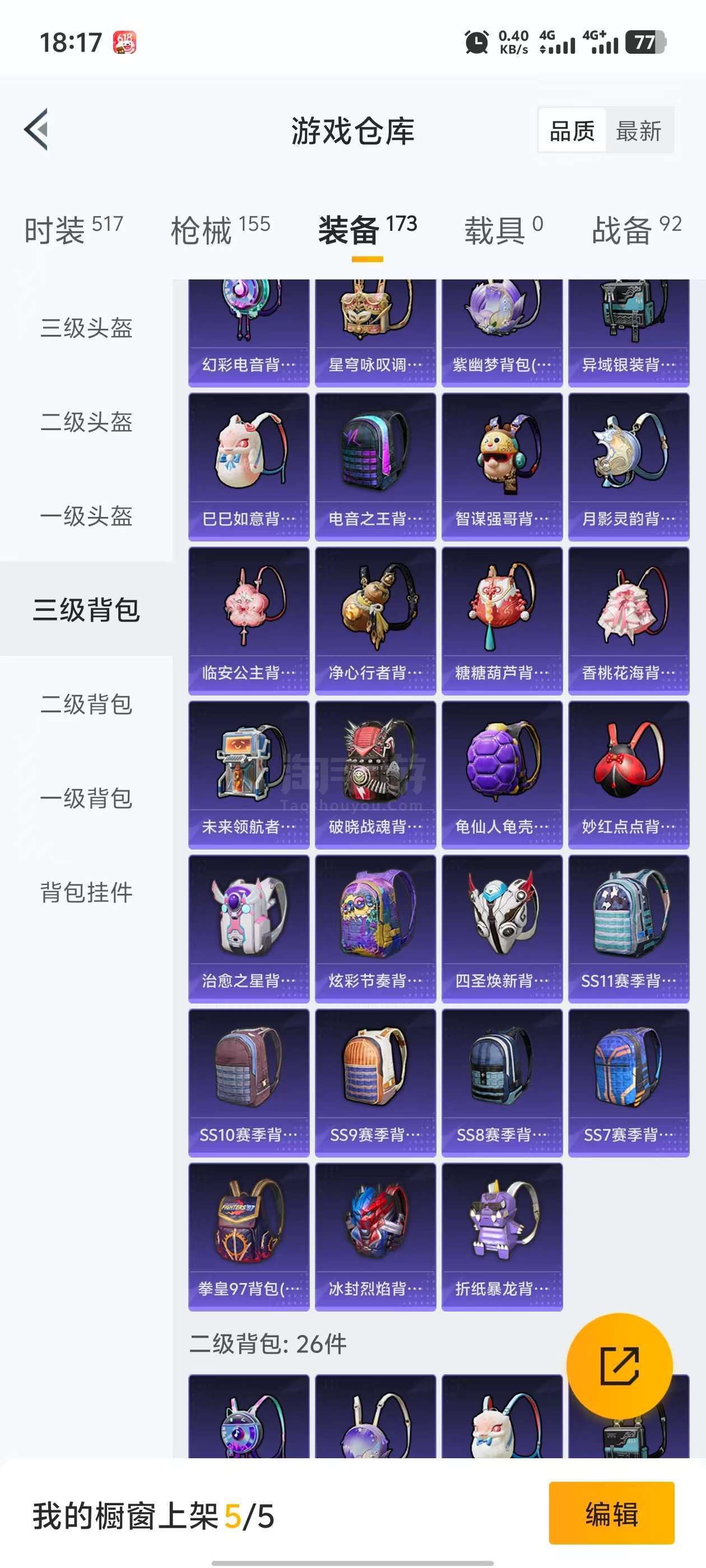Viewport: 706px width, 1568px height.
Task: Open the 拳皇97背包 item
Action: [249, 1237]
